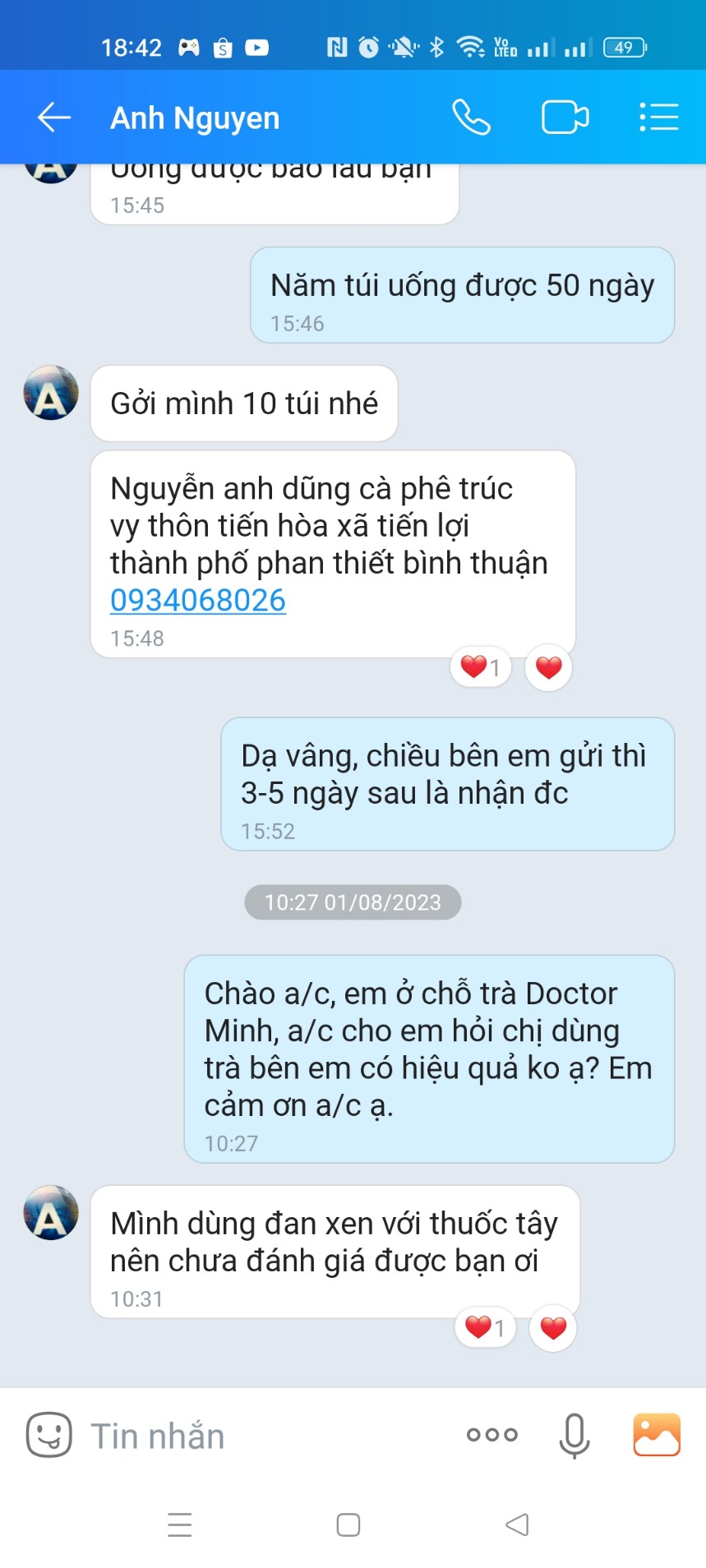
Task: Tap heart reaction on the address message
Action: point(548,667)
